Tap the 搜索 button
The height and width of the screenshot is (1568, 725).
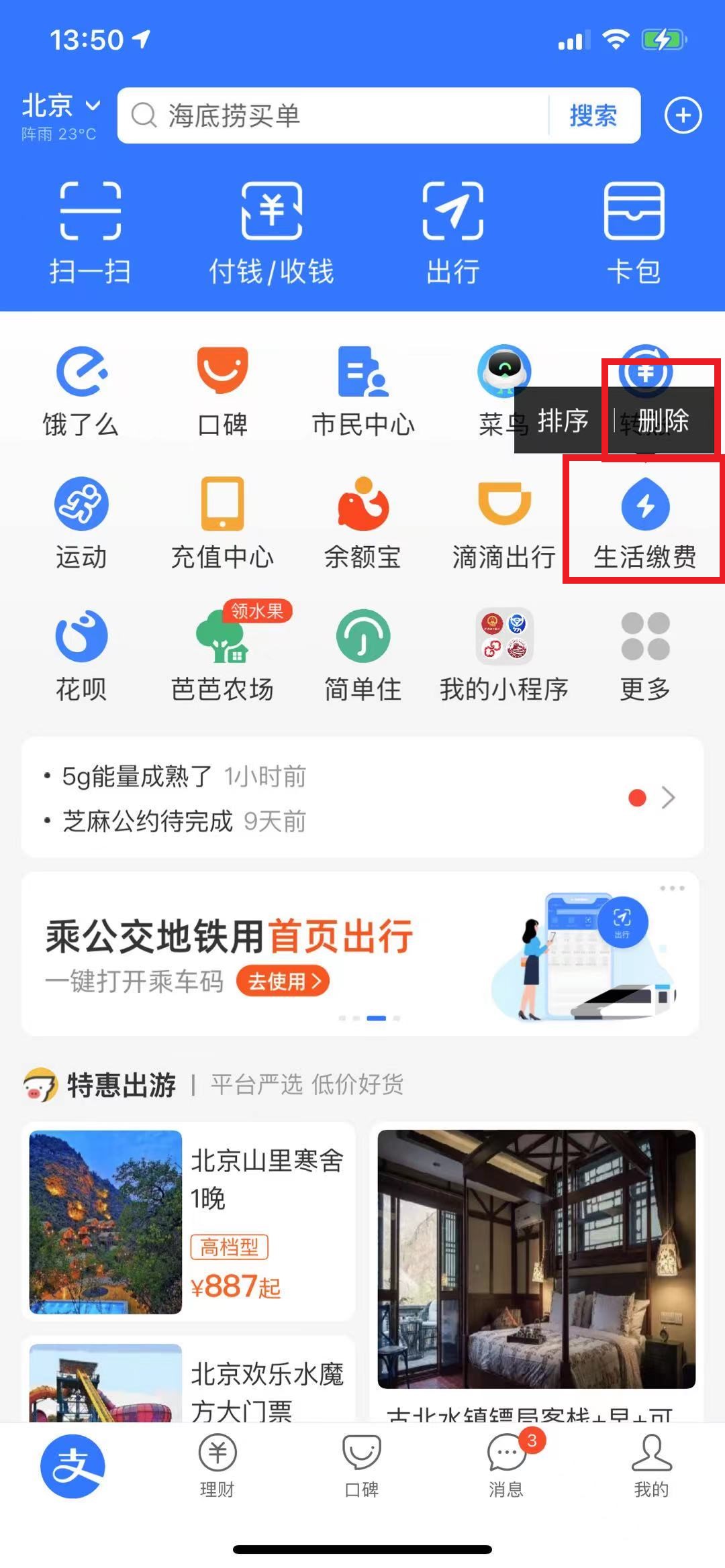593,115
